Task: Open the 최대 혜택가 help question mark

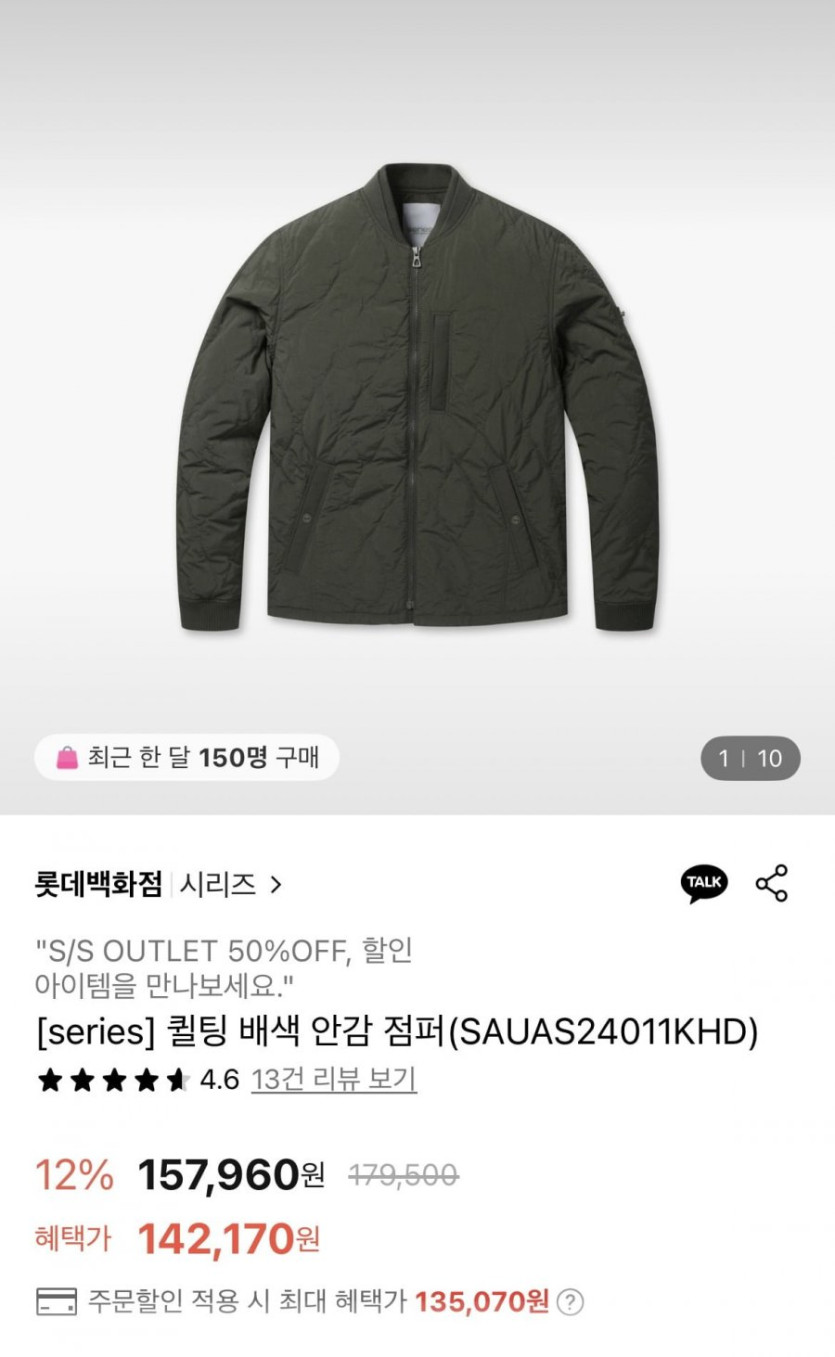Action: (570, 1302)
